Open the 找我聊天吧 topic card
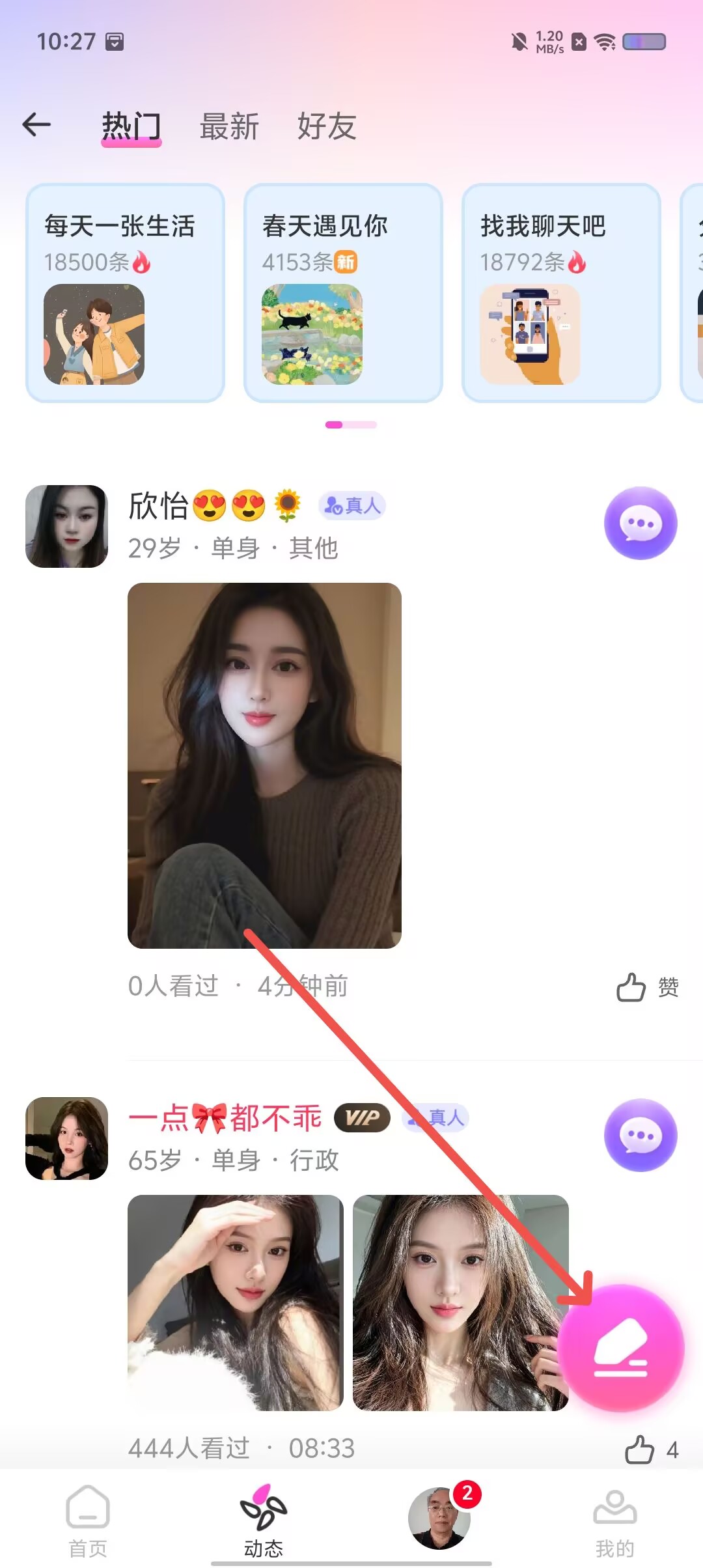 coord(561,293)
